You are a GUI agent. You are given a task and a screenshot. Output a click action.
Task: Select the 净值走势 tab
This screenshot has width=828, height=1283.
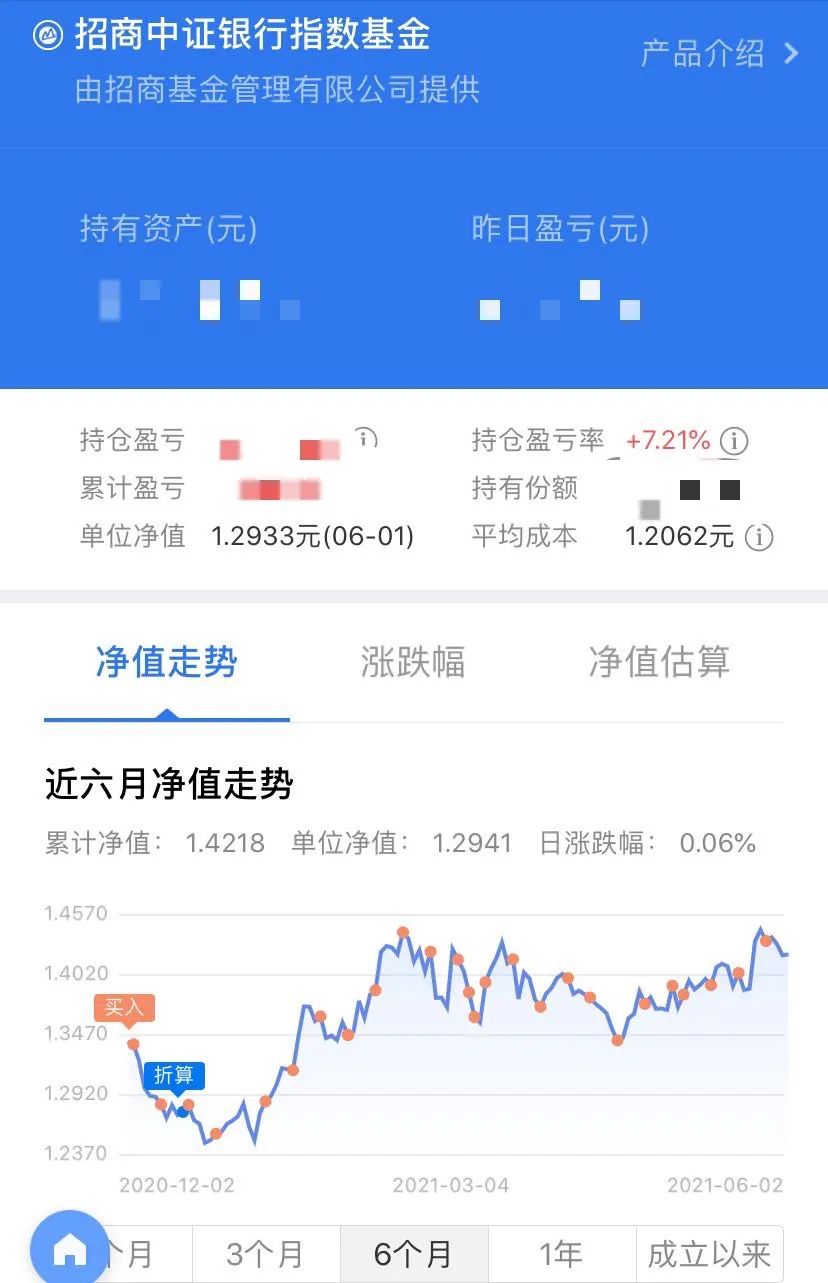point(166,662)
